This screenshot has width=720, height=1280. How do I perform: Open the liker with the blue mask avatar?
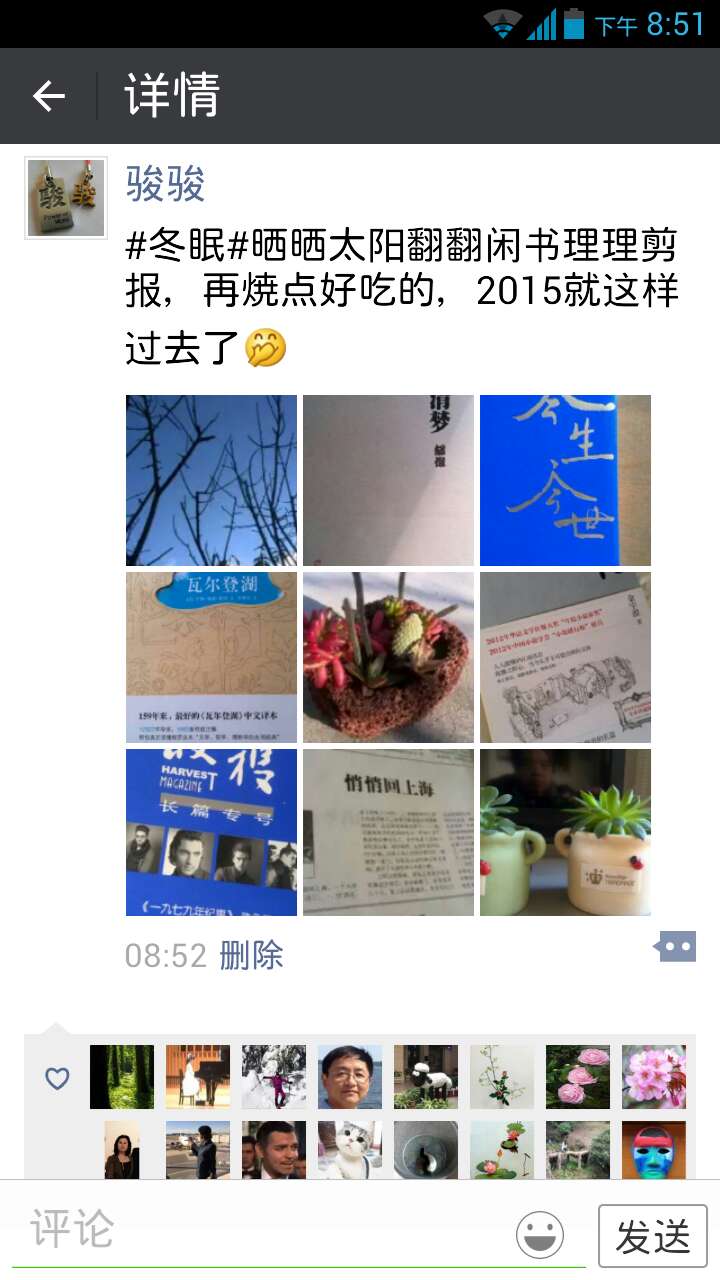(x=654, y=1150)
